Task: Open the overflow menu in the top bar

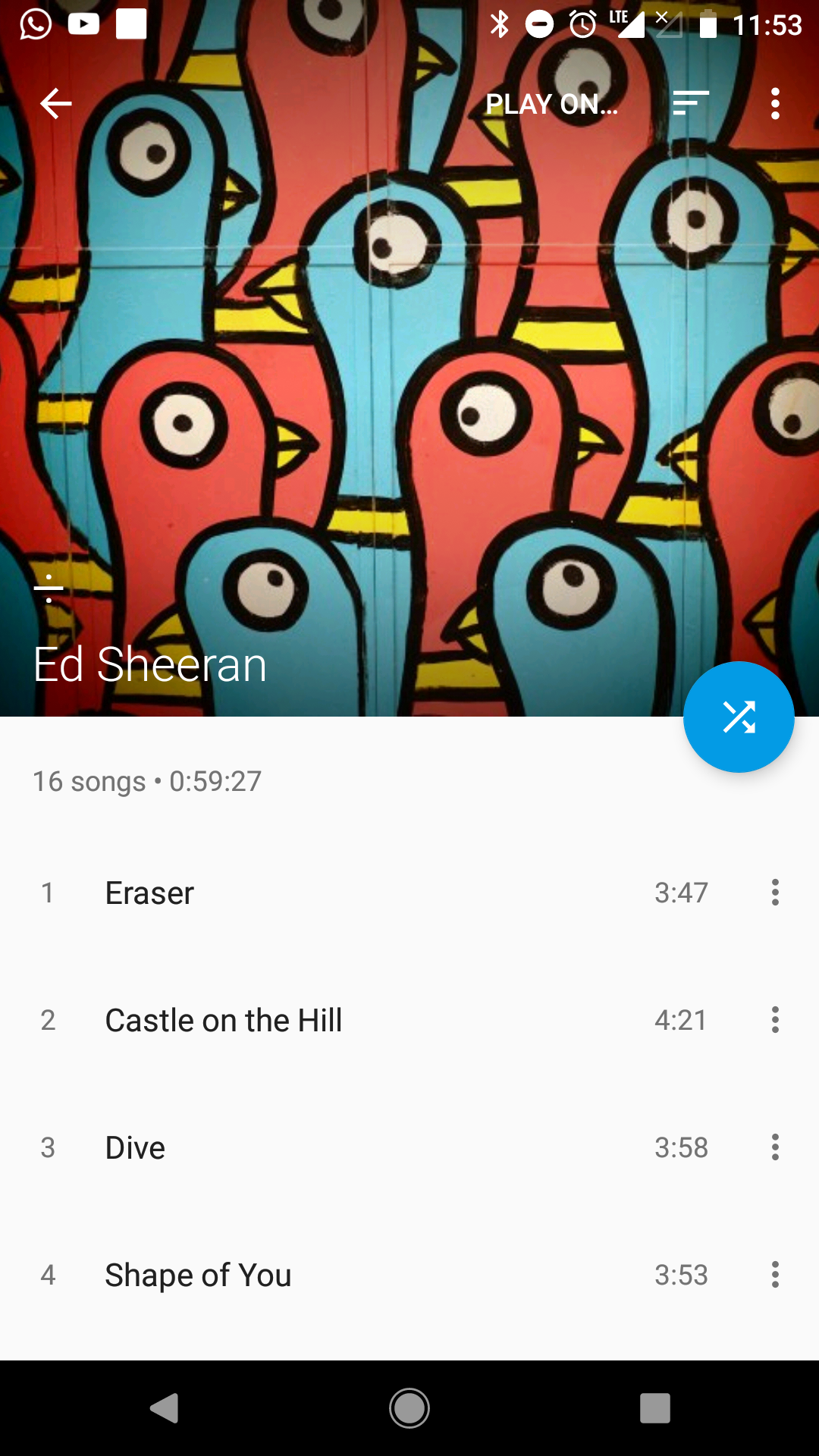Action: pyautogui.click(x=775, y=104)
